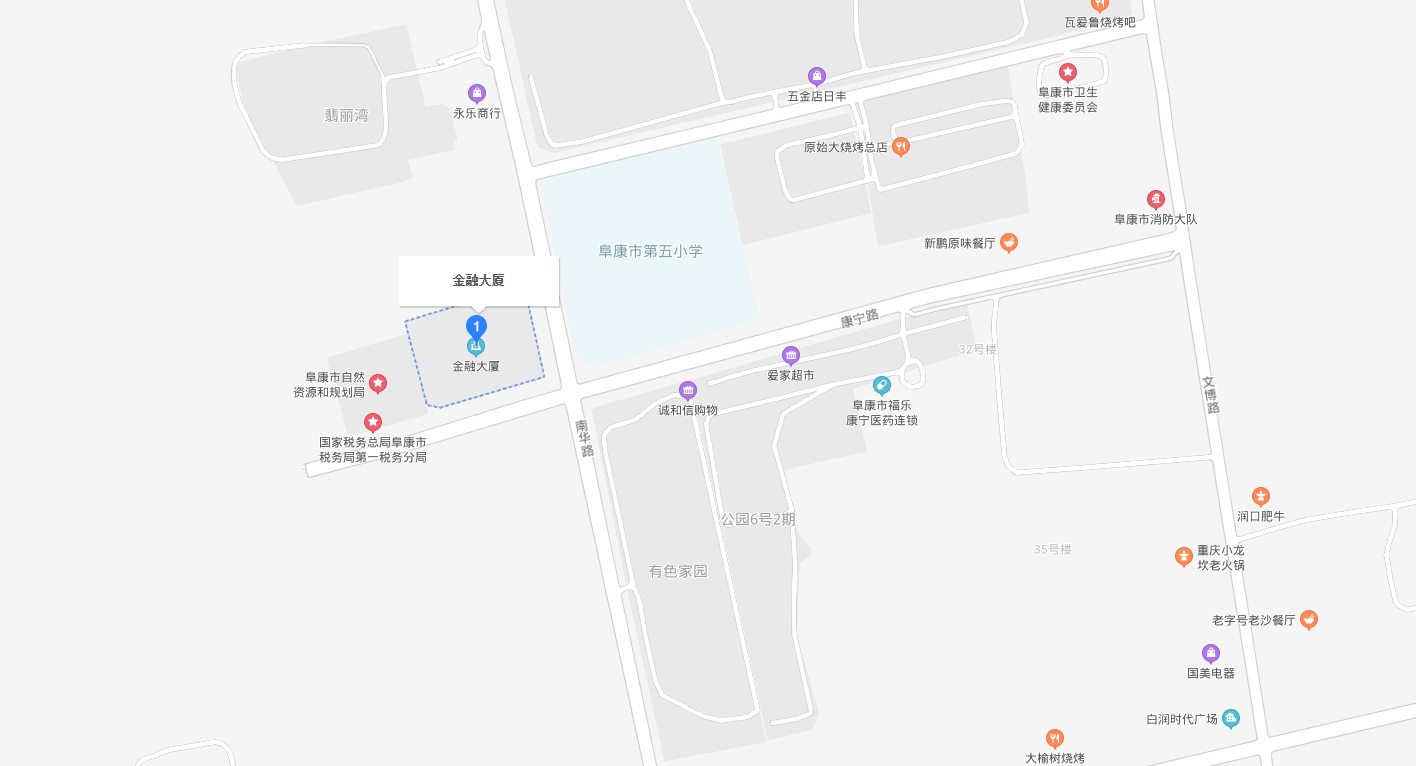Select the 大榆树烧烤 marker

click(1055, 738)
